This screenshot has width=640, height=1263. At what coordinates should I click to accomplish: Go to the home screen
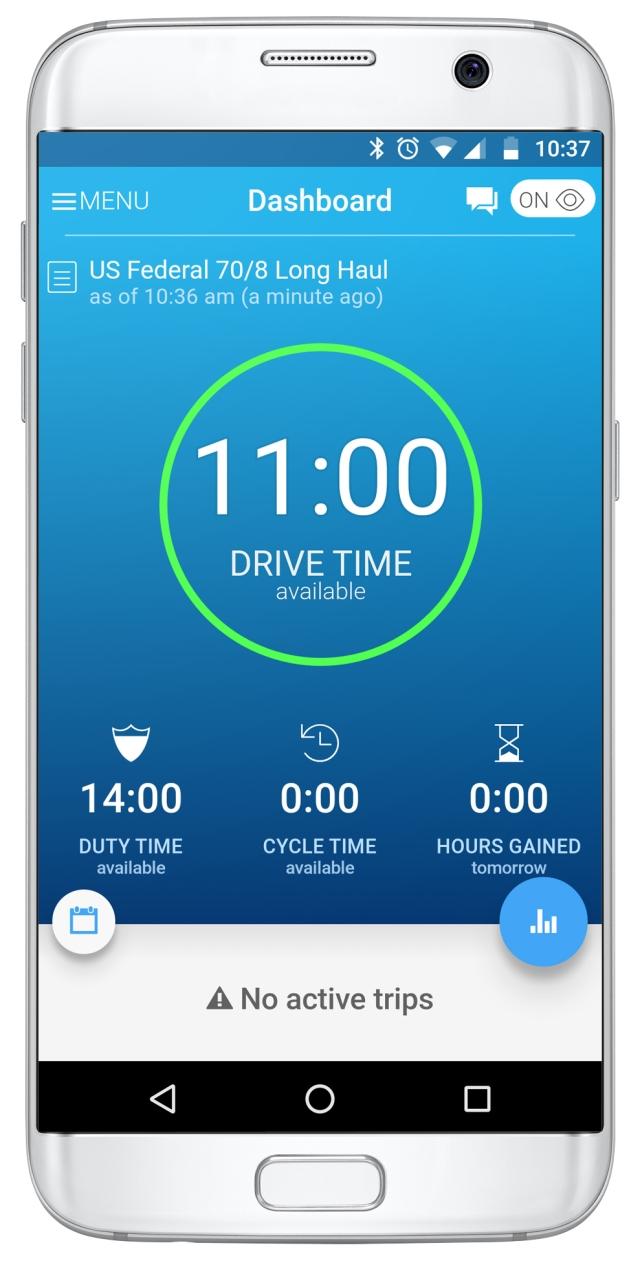coord(320,1099)
